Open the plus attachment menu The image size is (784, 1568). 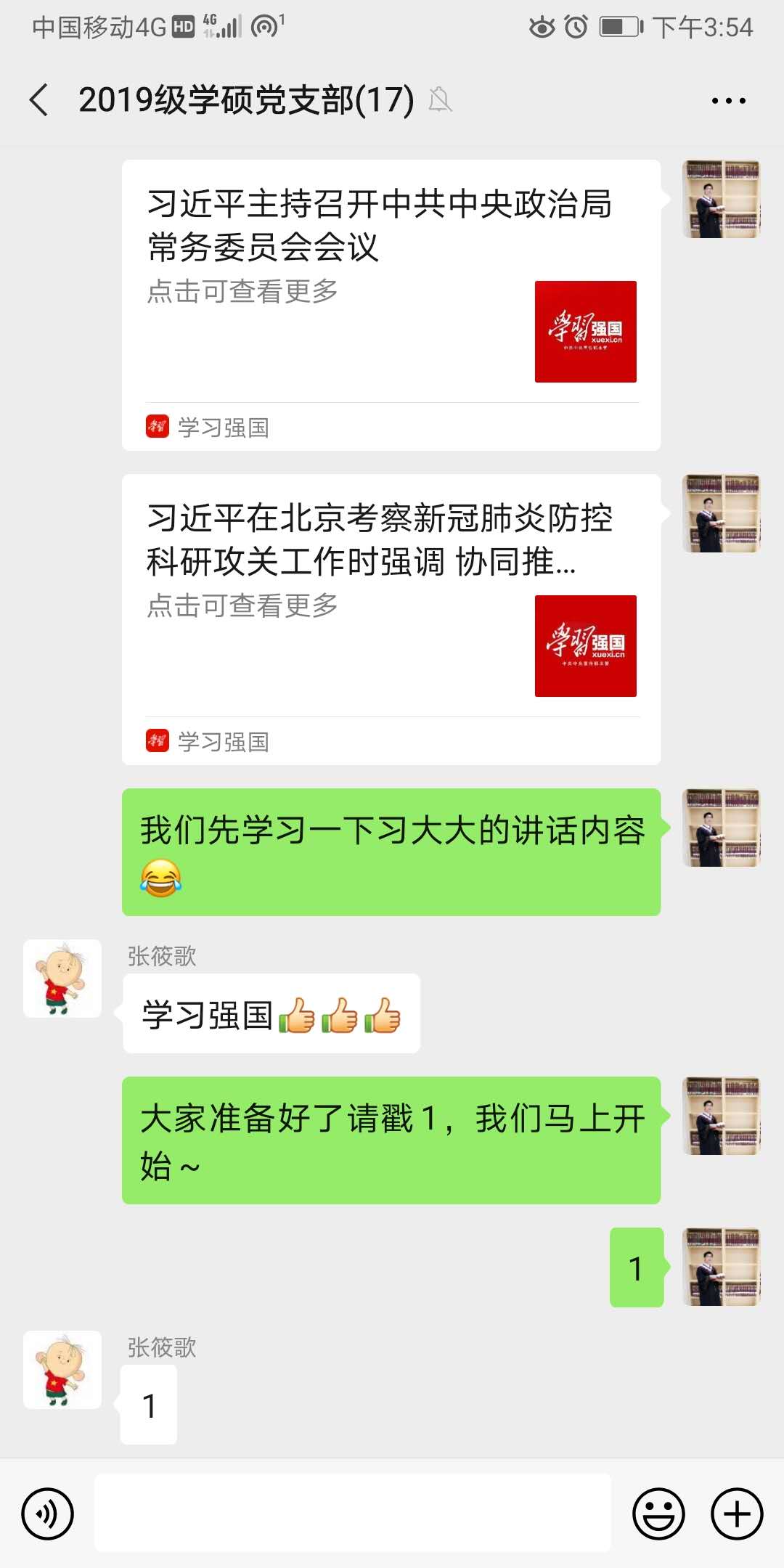click(737, 1514)
